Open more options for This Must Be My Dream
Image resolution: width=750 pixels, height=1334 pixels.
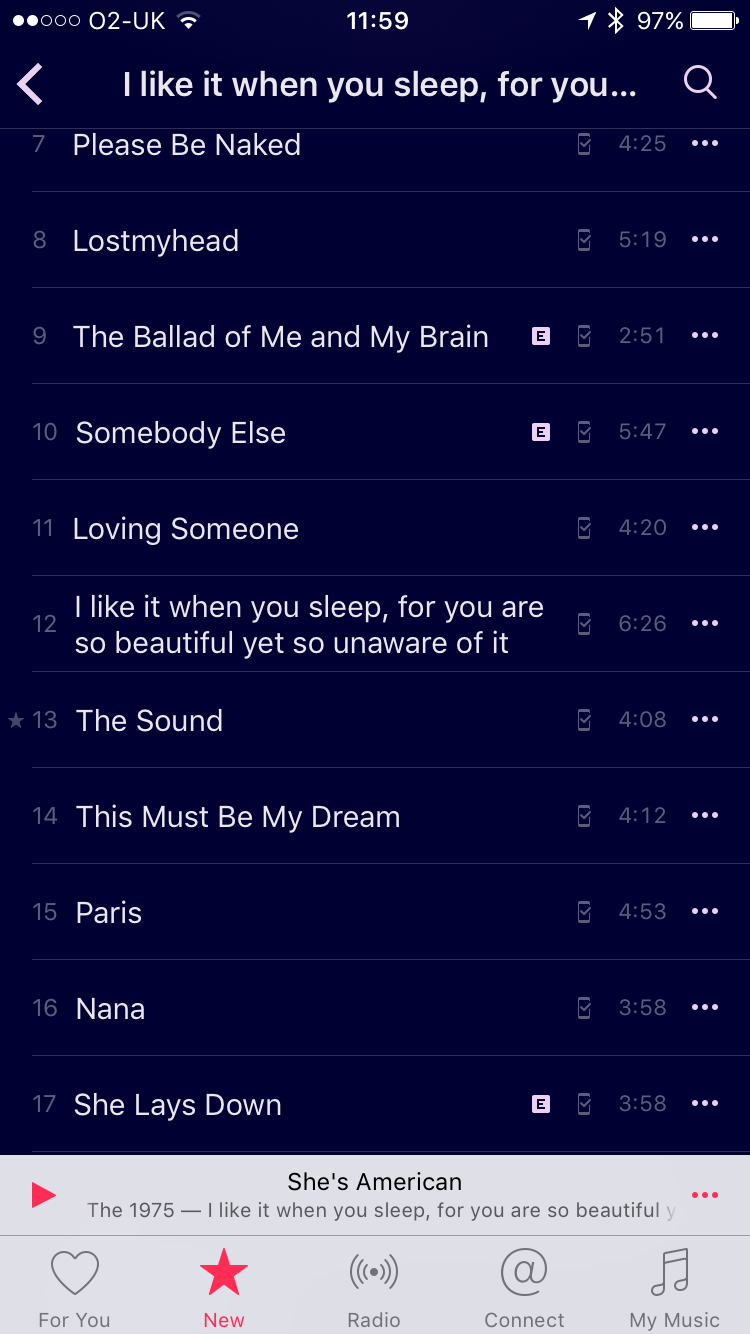[x=705, y=816]
